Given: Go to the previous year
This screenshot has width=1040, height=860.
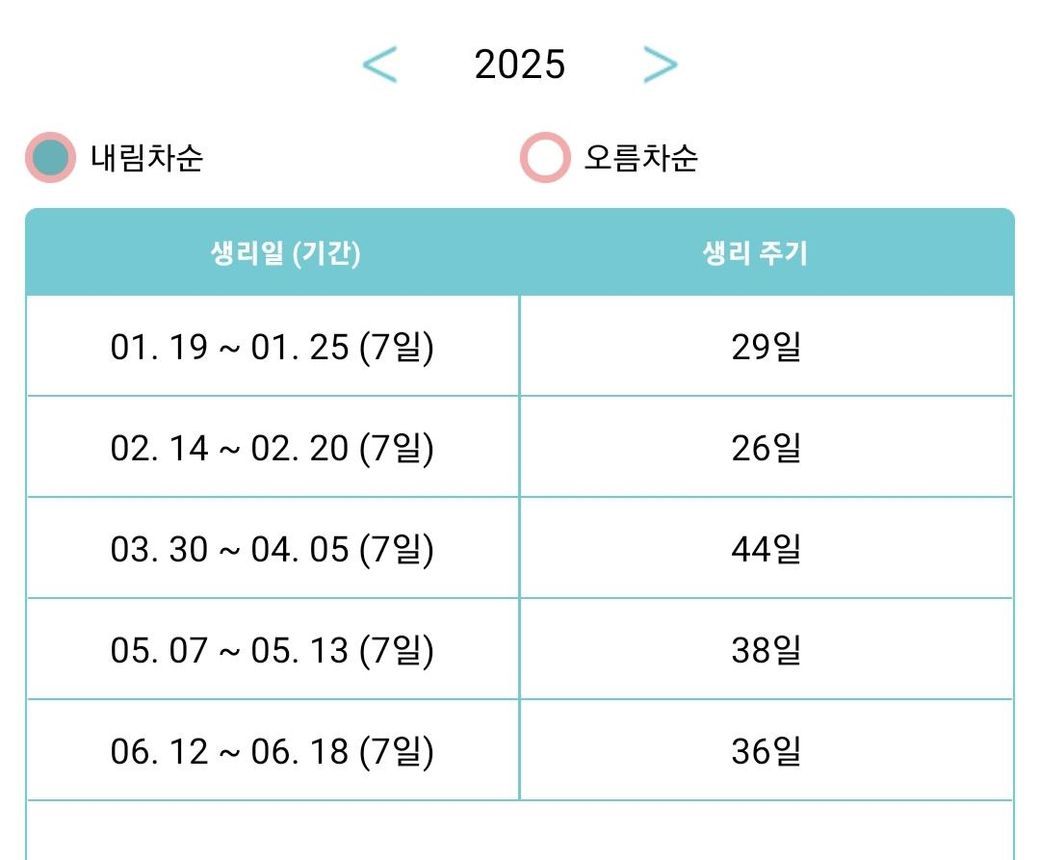Looking at the screenshot, I should [x=380, y=64].
